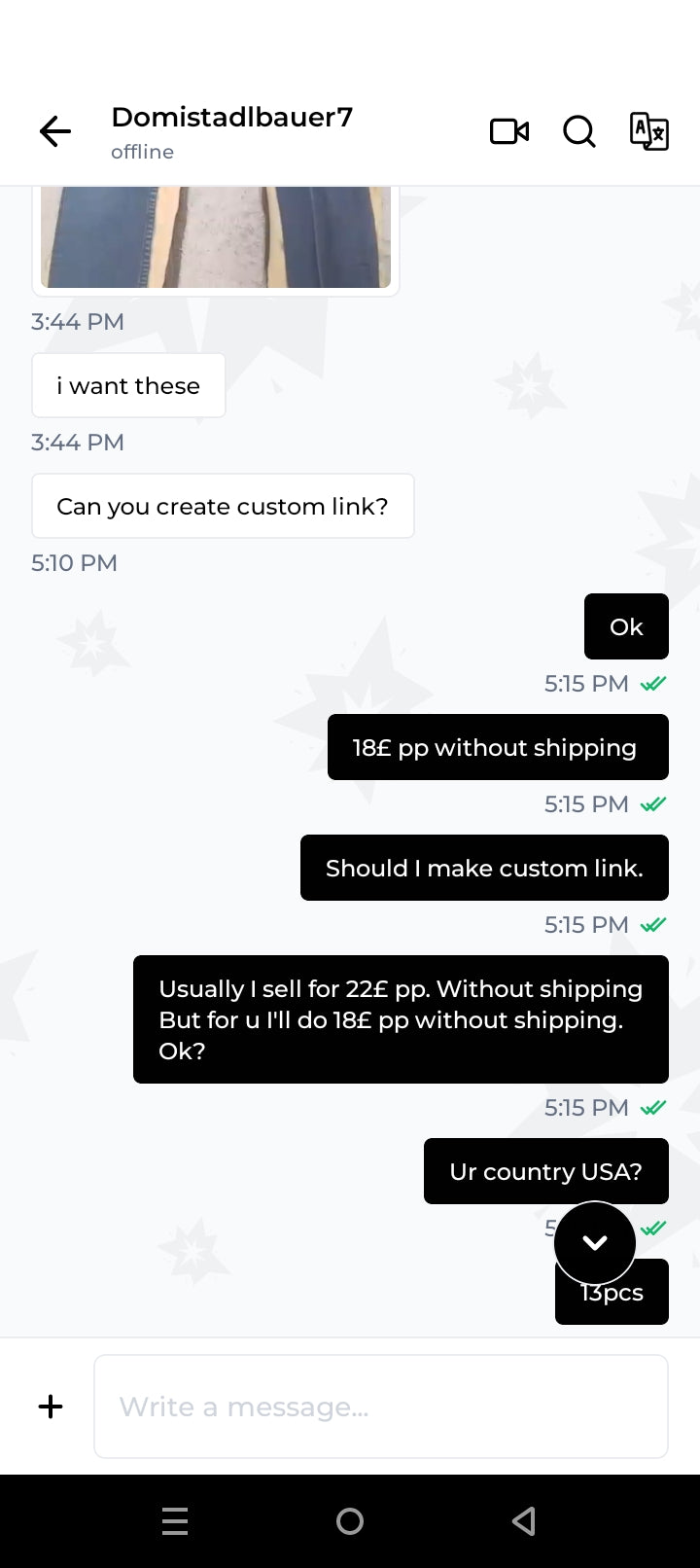Focus the Write a message field
Screen dimensions: 700x1568
point(381,1407)
